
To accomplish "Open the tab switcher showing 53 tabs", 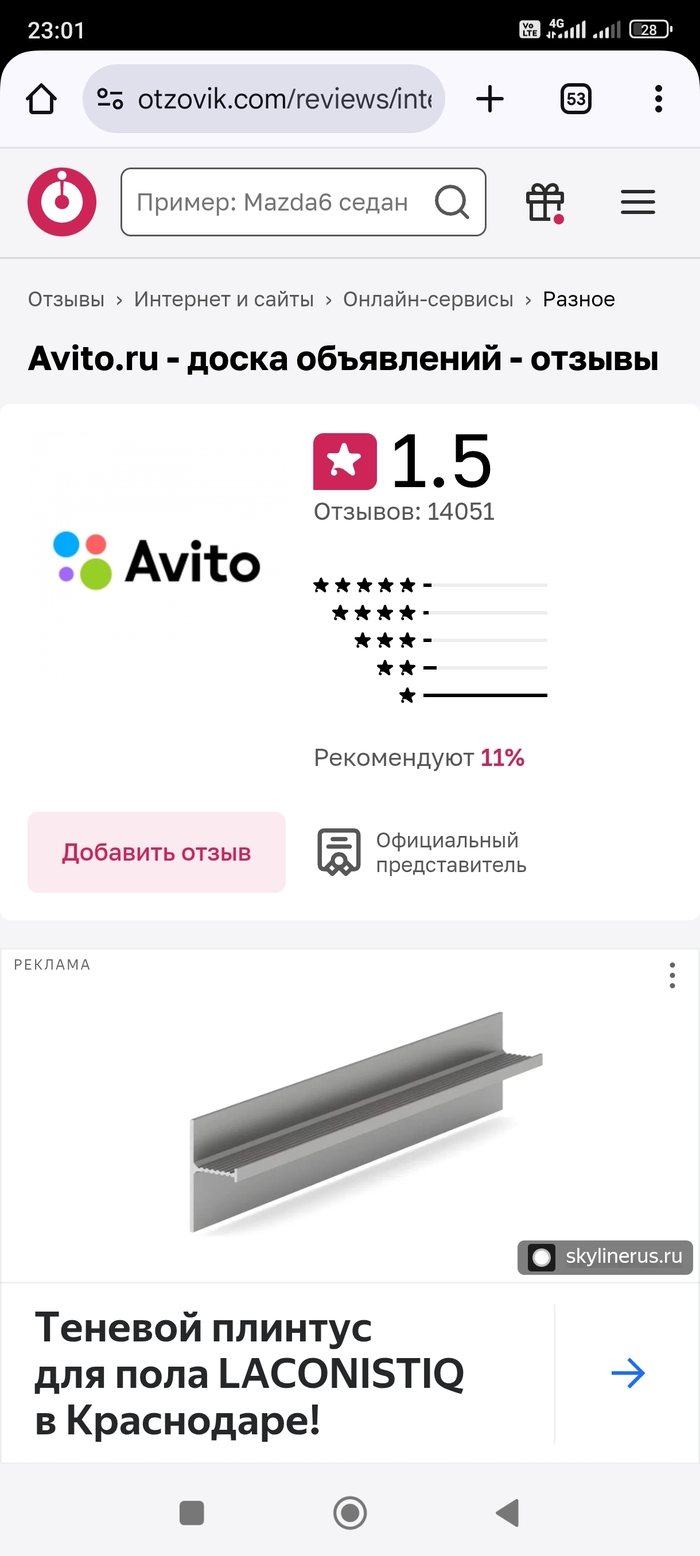I will (x=575, y=99).
